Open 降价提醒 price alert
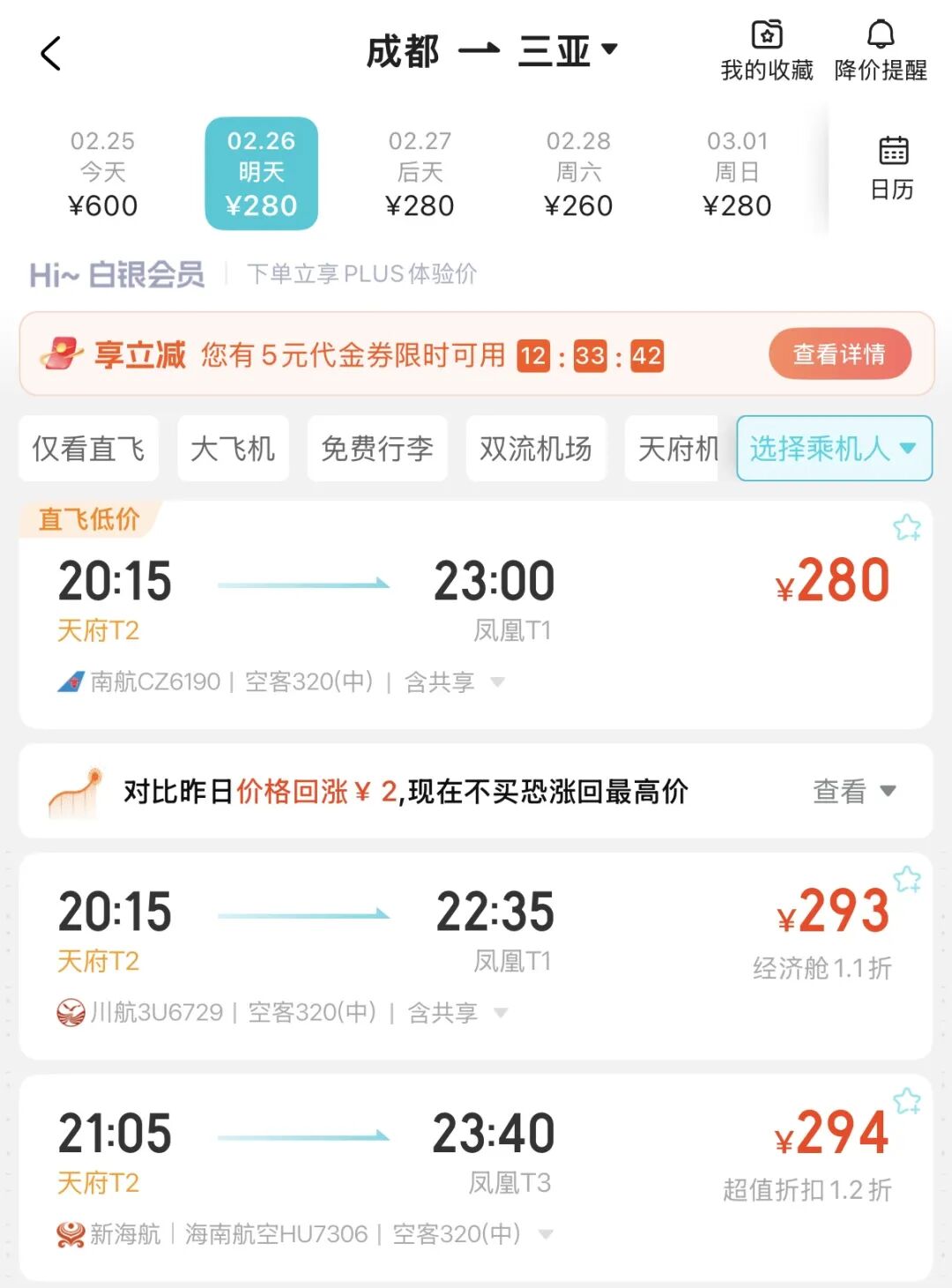The height and width of the screenshot is (1288, 952). pyautogui.click(x=880, y=51)
